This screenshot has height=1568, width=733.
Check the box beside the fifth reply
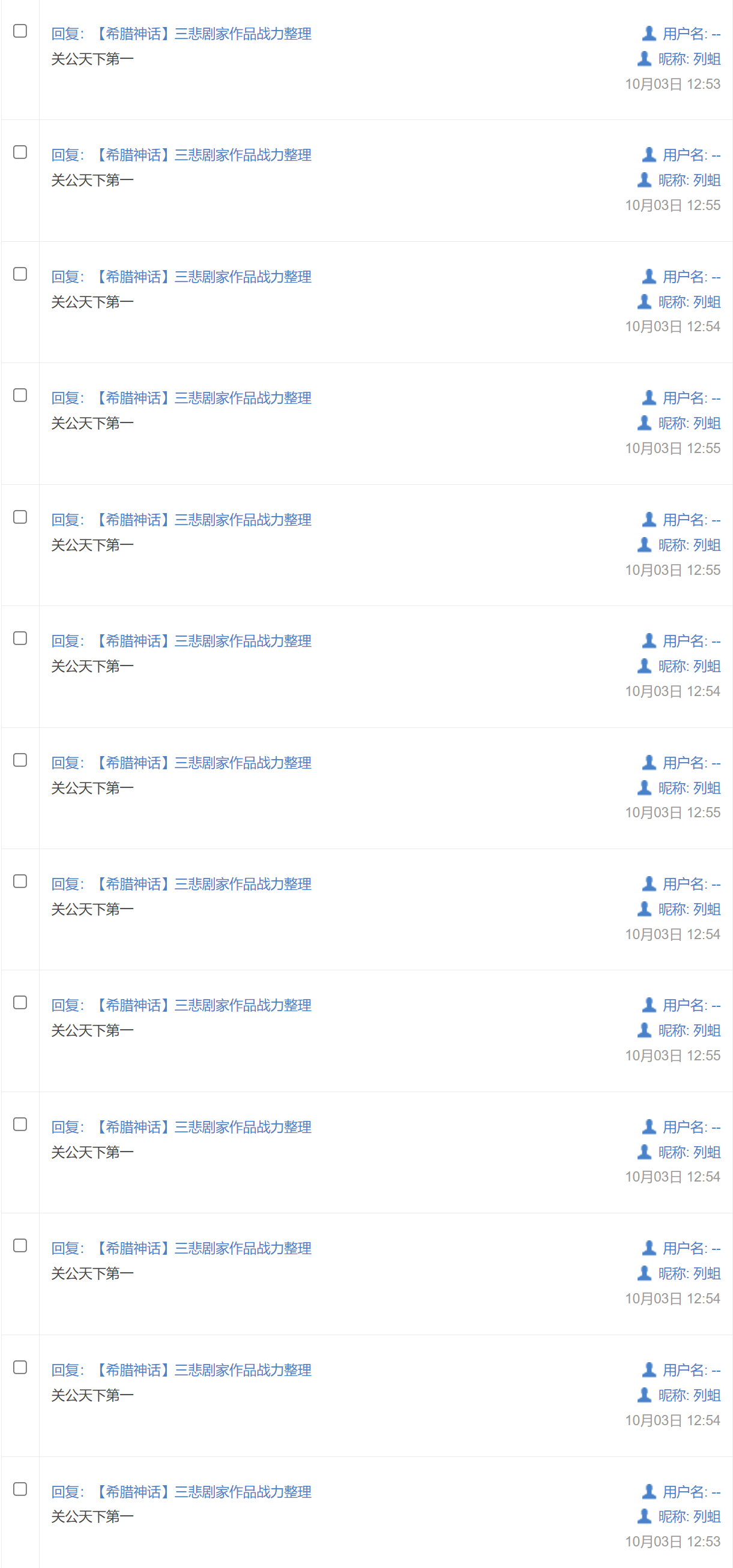(x=20, y=517)
